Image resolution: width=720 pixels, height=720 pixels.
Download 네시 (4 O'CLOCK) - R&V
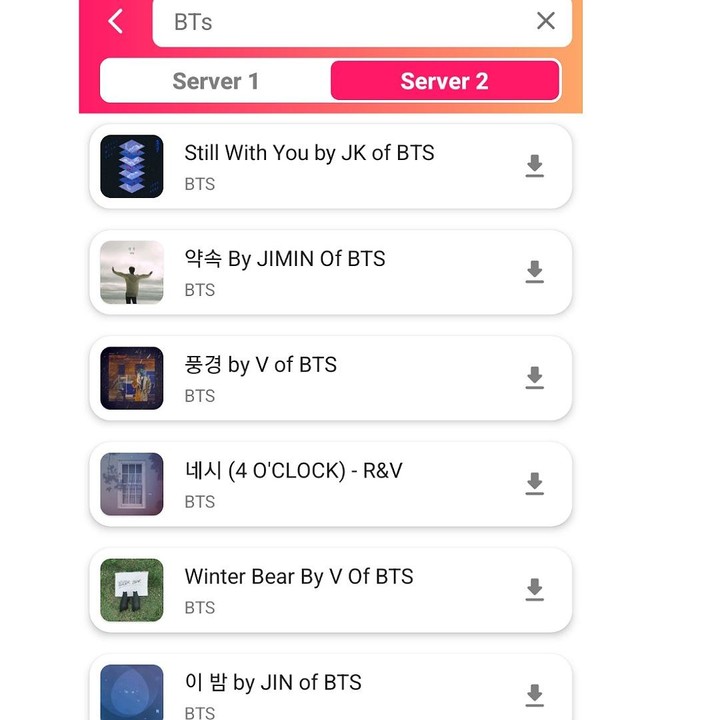click(x=535, y=484)
